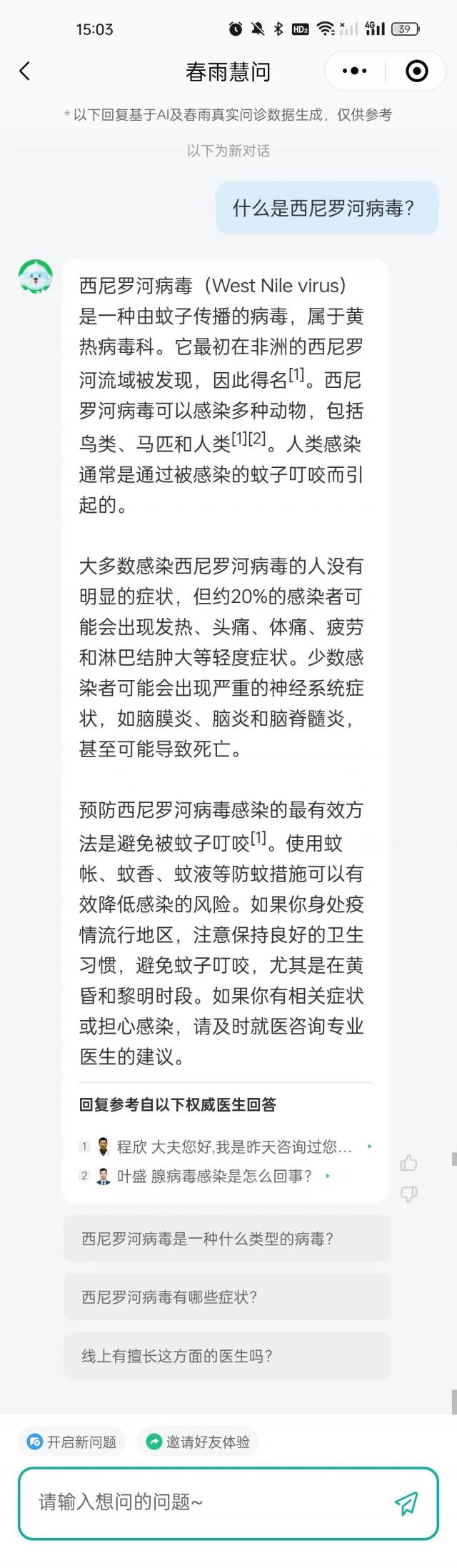This screenshot has width=457, height=1568.
Task: Send the question with the paper plane
Action: click(x=406, y=1503)
